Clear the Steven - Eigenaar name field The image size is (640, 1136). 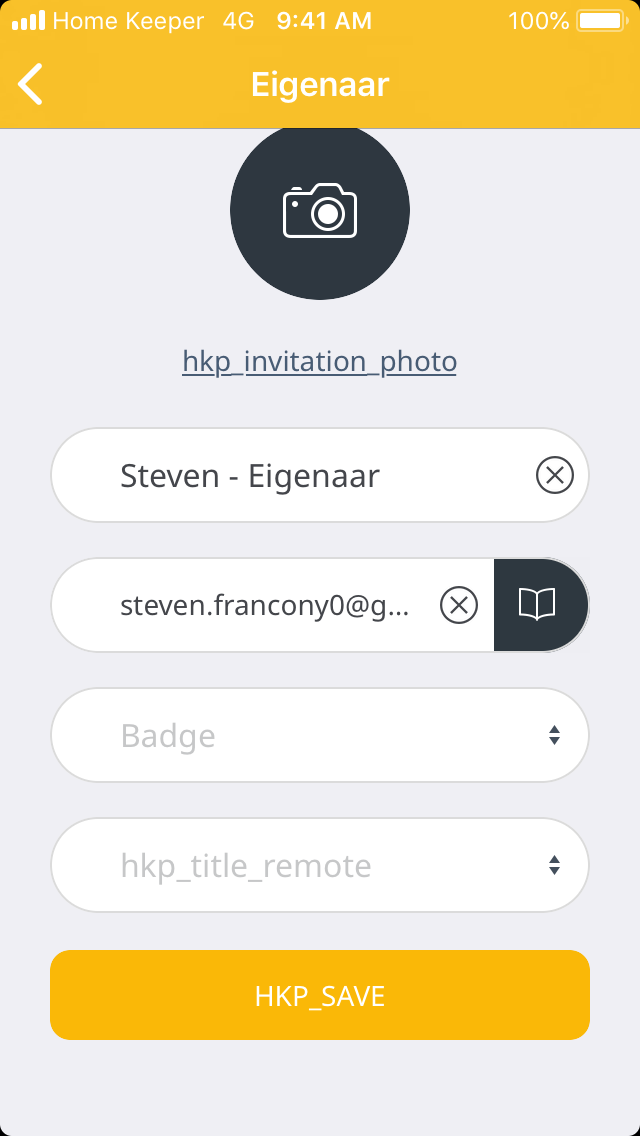tap(555, 476)
